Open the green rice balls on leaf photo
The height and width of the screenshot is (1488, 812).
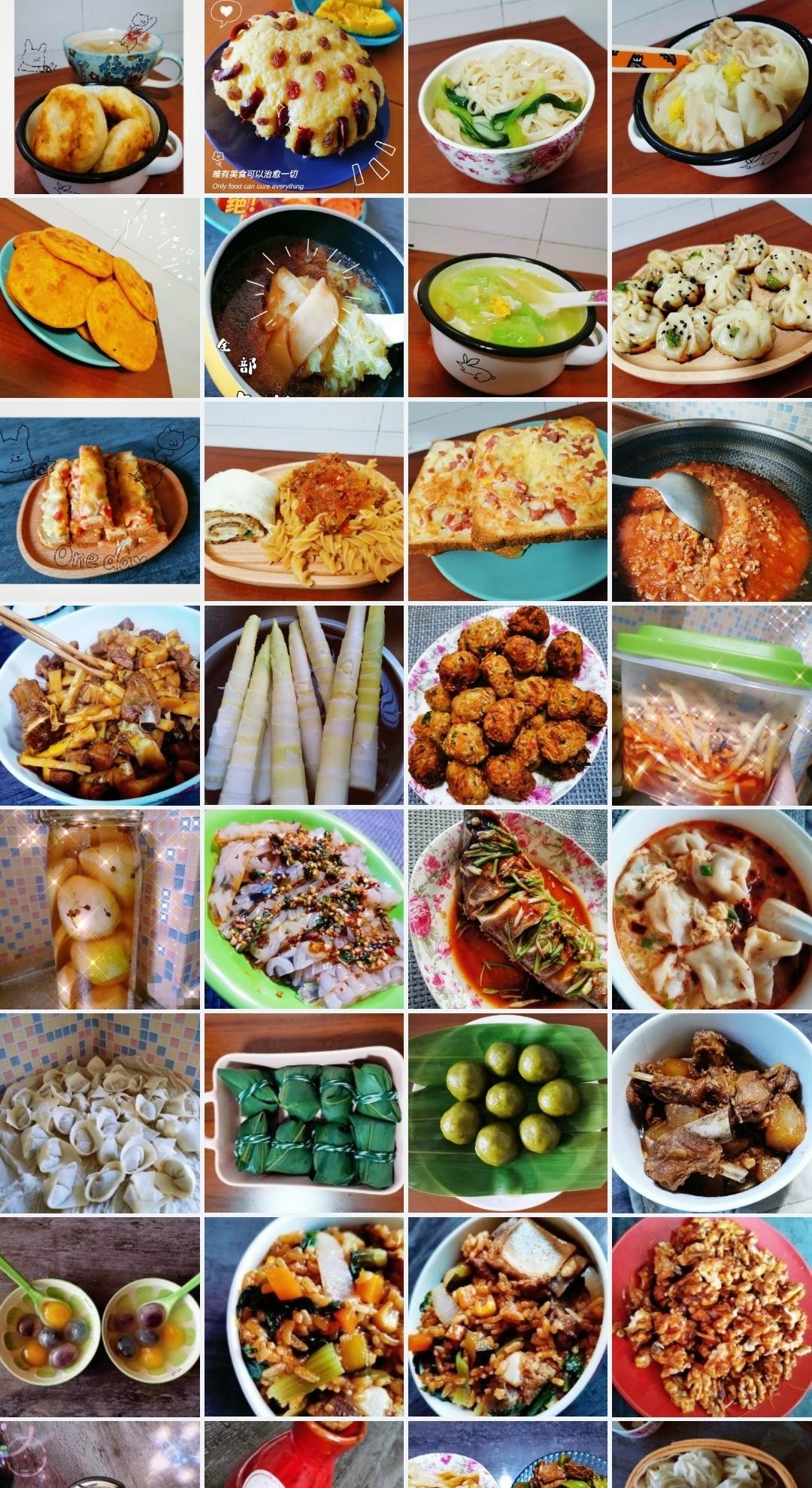click(507, 1113)
